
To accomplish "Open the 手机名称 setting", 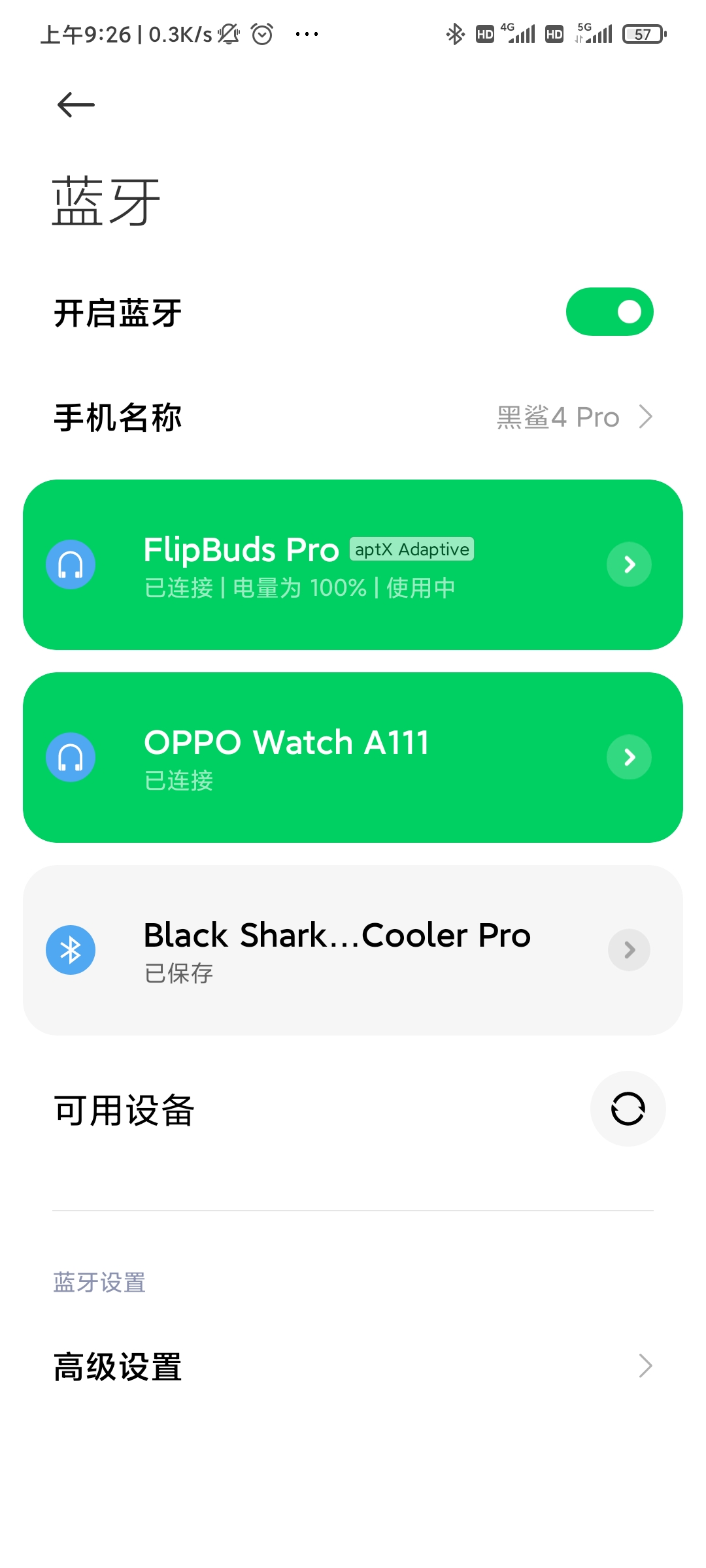I will coord(353,417).
